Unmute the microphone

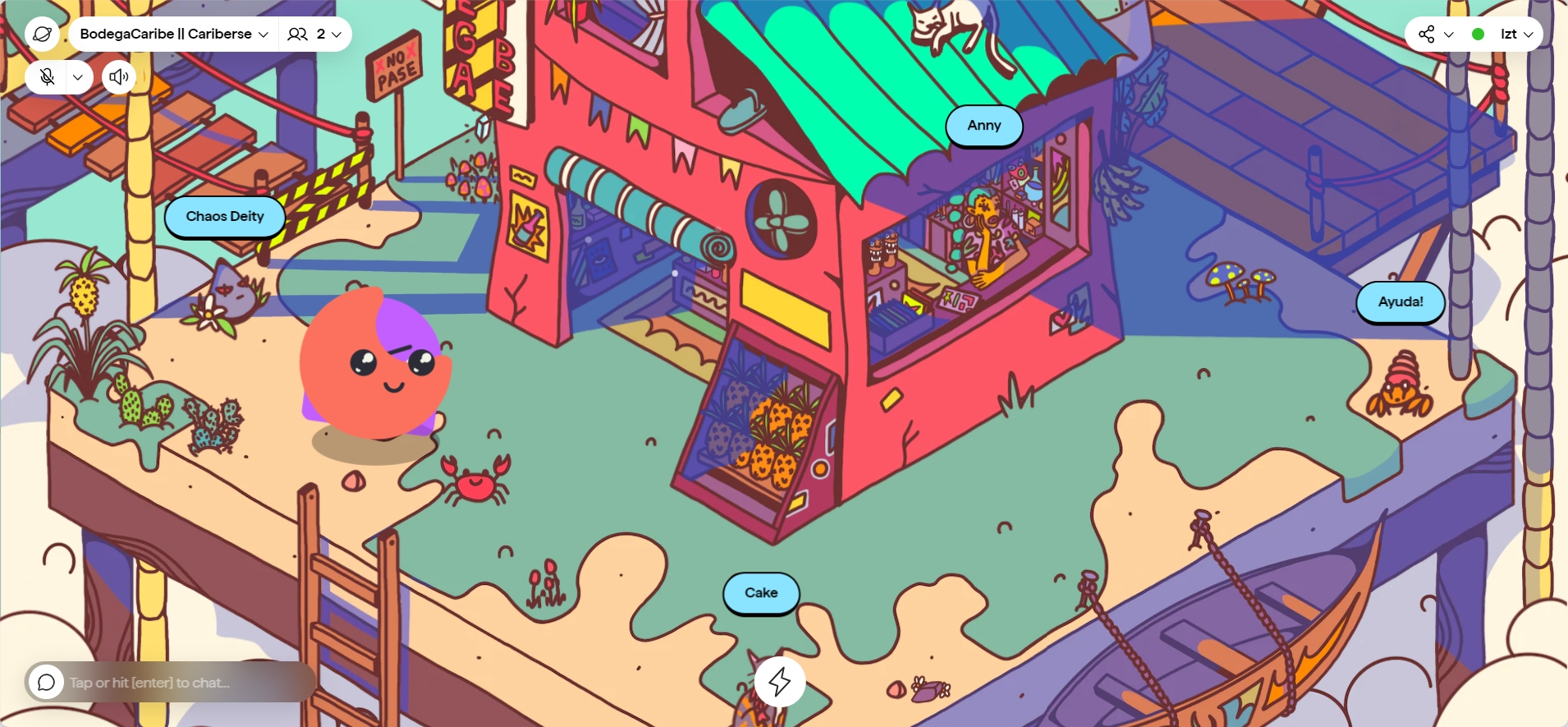point(48,77)
